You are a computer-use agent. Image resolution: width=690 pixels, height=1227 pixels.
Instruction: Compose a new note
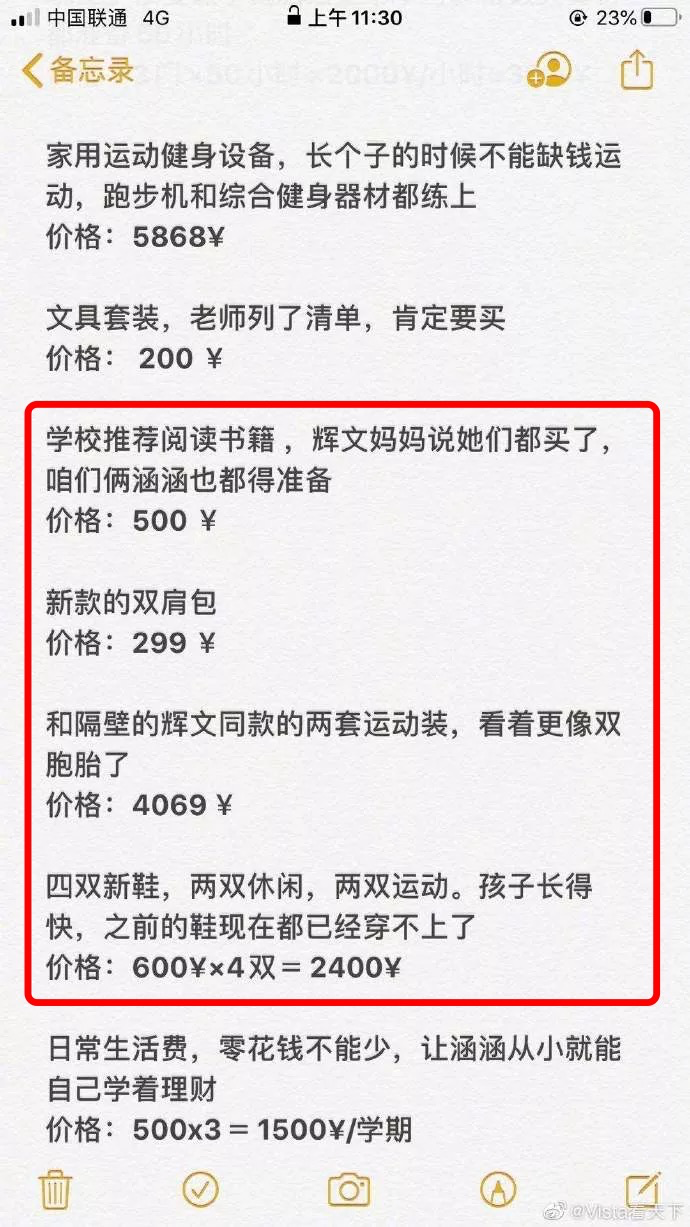(643, 1187)
